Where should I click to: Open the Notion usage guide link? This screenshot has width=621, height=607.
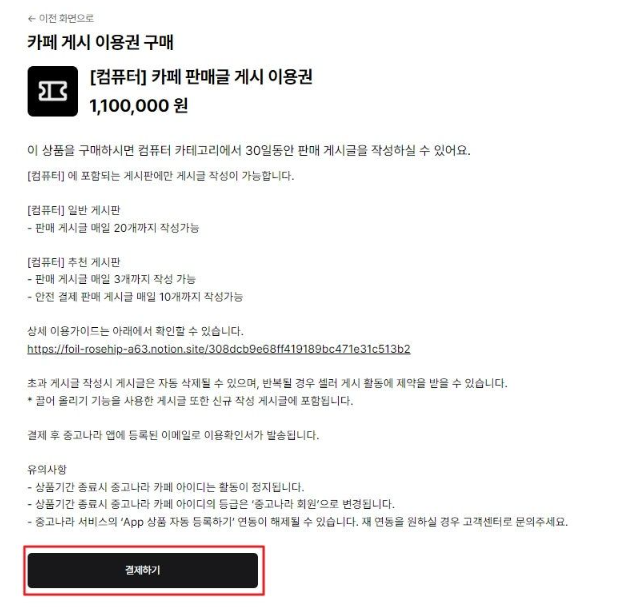coord(219,349)
